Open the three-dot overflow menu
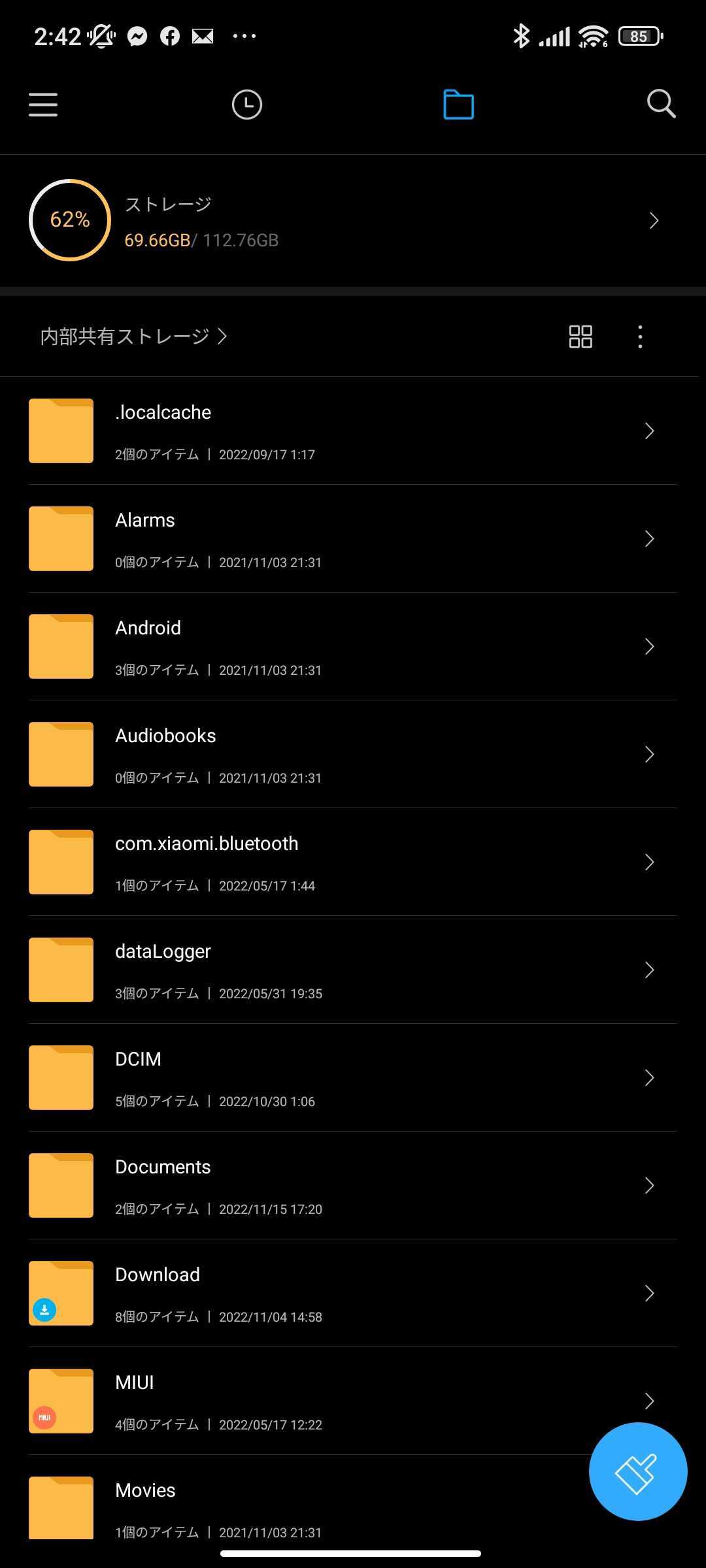 click(640, 336)
